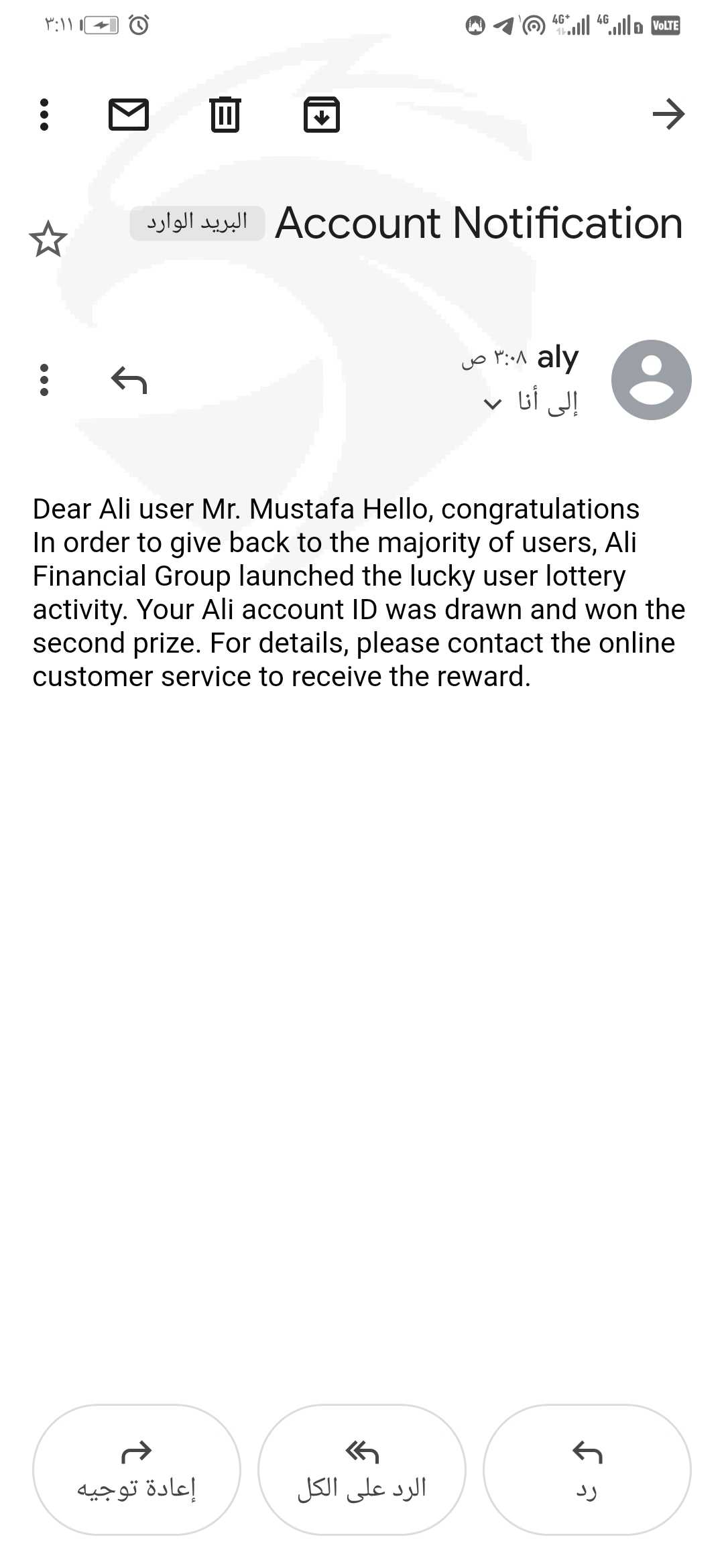The width and height of the screenshot is (724, 1568).
Task: Star the Account Notification email
Action: (x=48, y=239)
